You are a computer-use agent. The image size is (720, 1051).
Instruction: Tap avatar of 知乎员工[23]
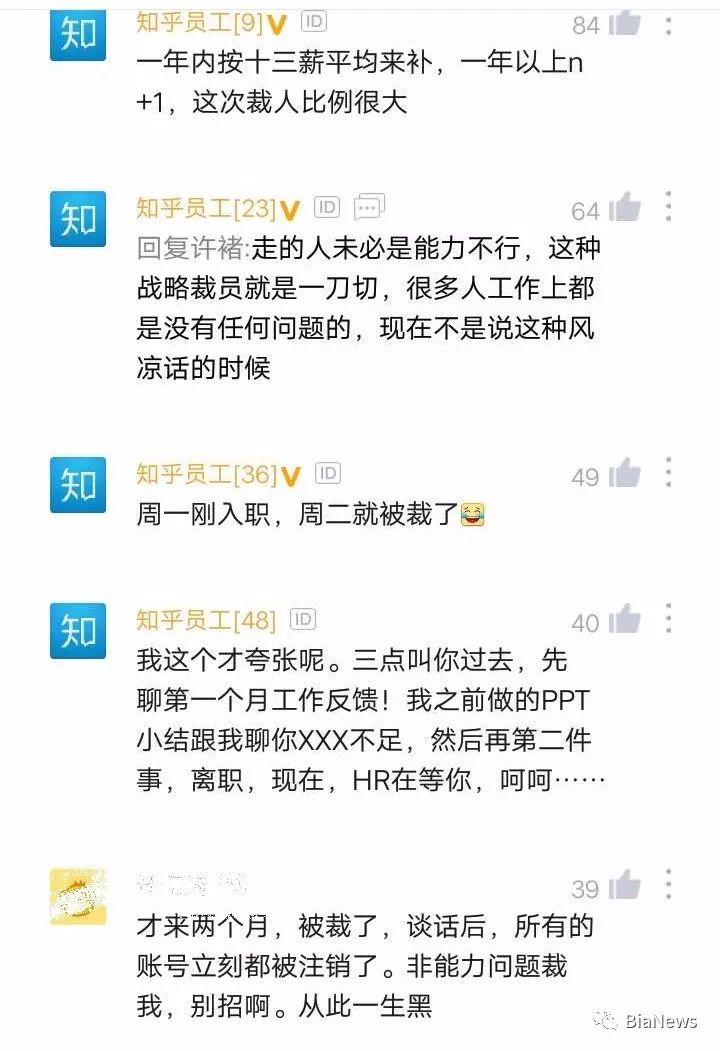(78, 219)
